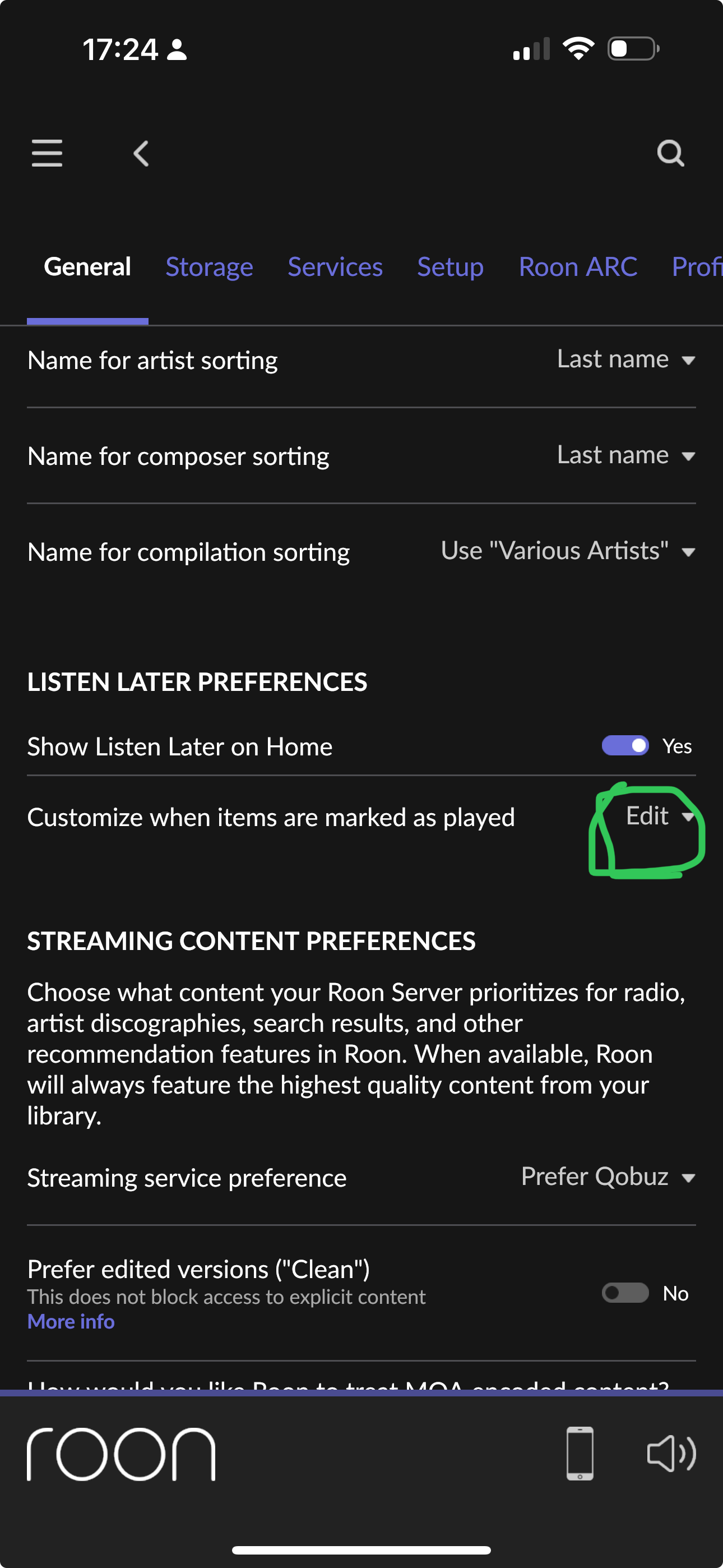
Task: Open search with the magnifier icon
Action: click(x=670, y=154)
